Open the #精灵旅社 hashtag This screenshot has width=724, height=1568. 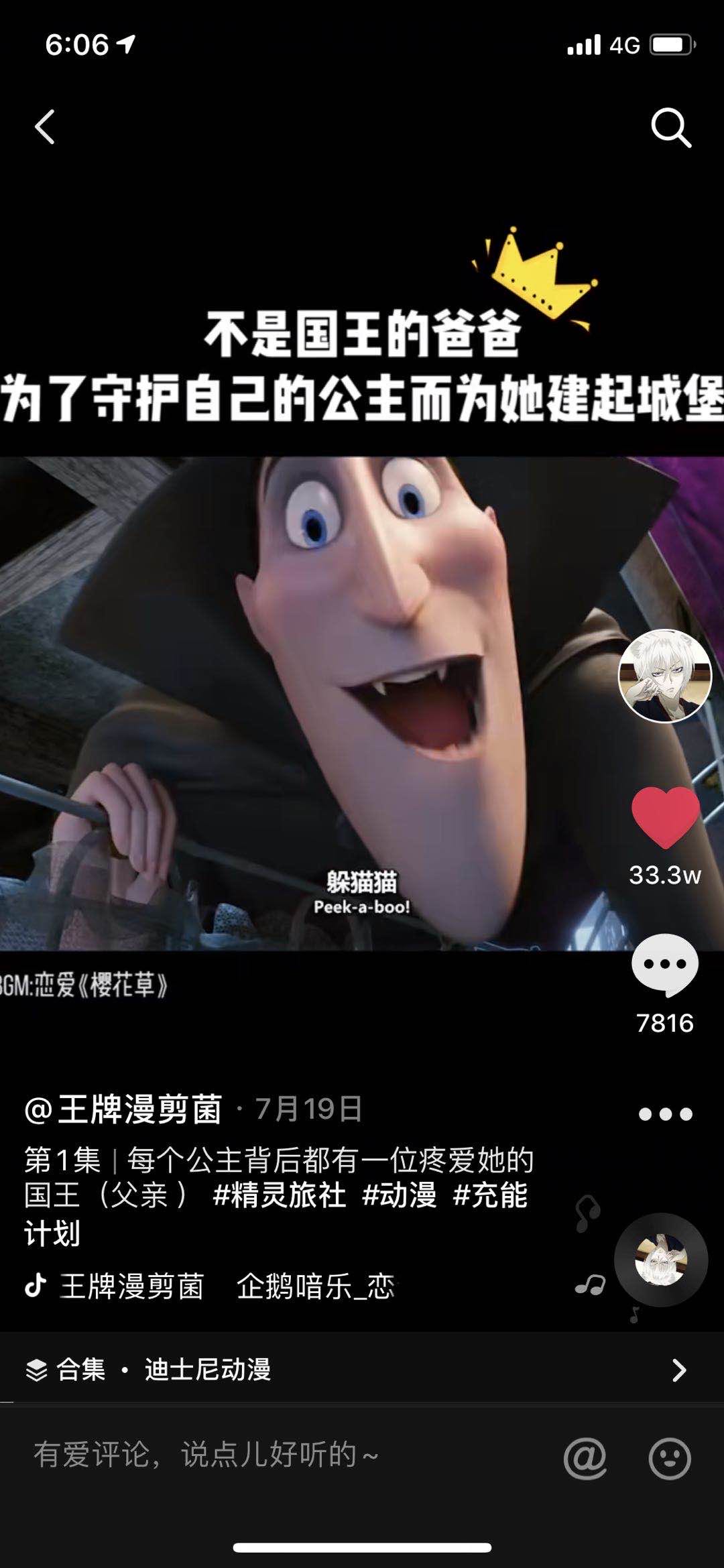[x=279, y=1195]
